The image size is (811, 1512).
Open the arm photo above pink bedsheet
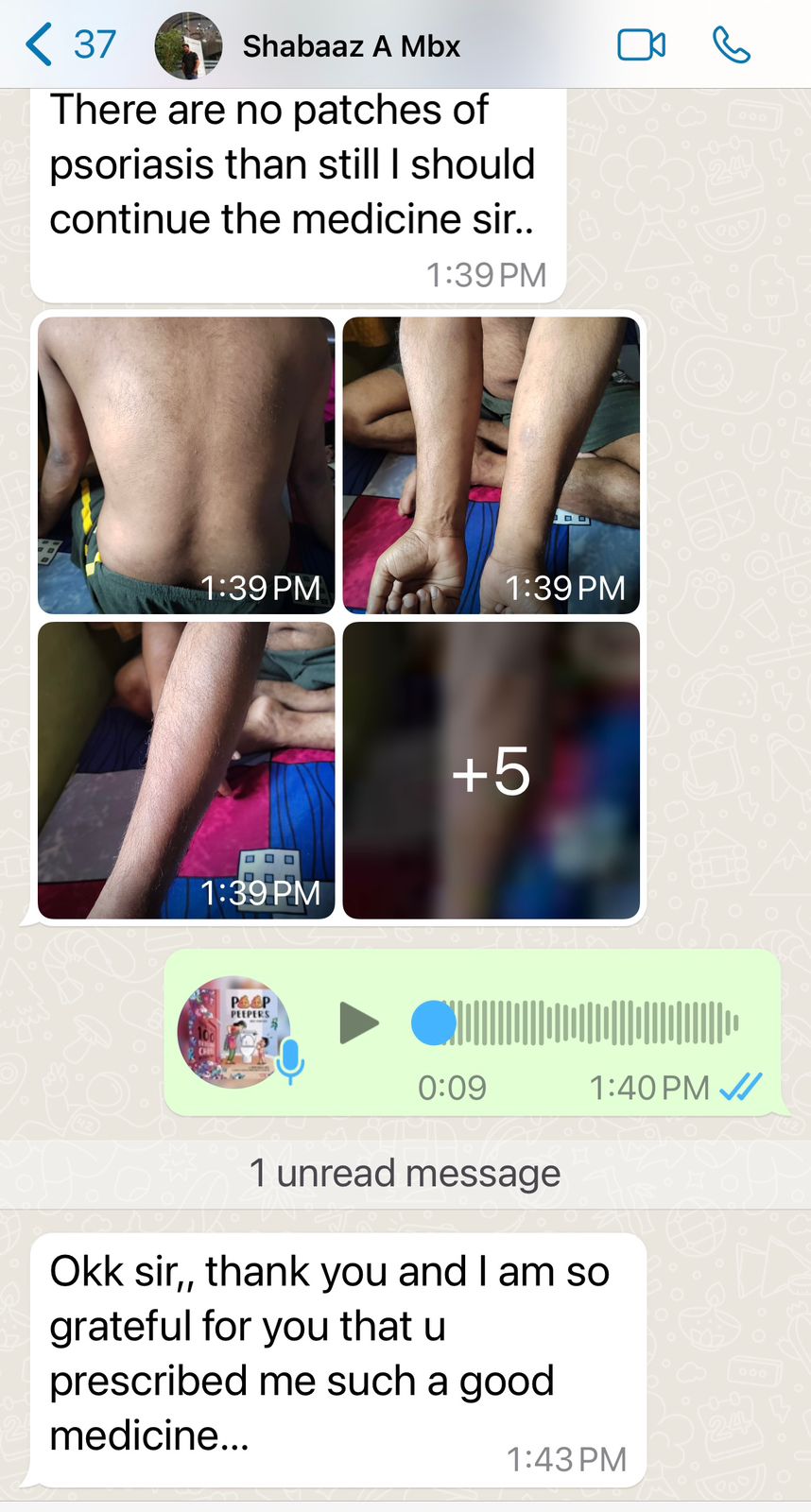(x=186, y=770)
